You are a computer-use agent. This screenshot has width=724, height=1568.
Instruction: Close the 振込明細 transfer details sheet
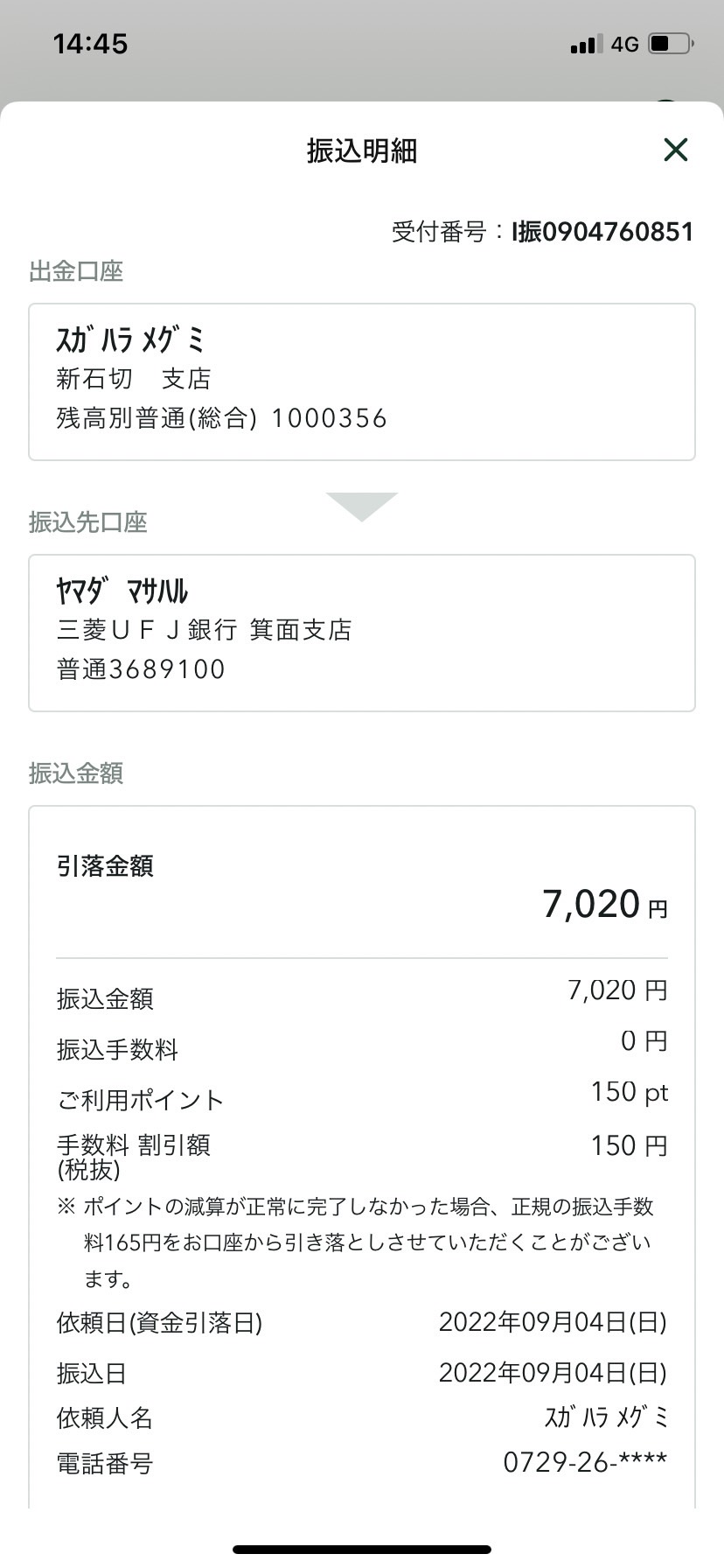(675, 150)
